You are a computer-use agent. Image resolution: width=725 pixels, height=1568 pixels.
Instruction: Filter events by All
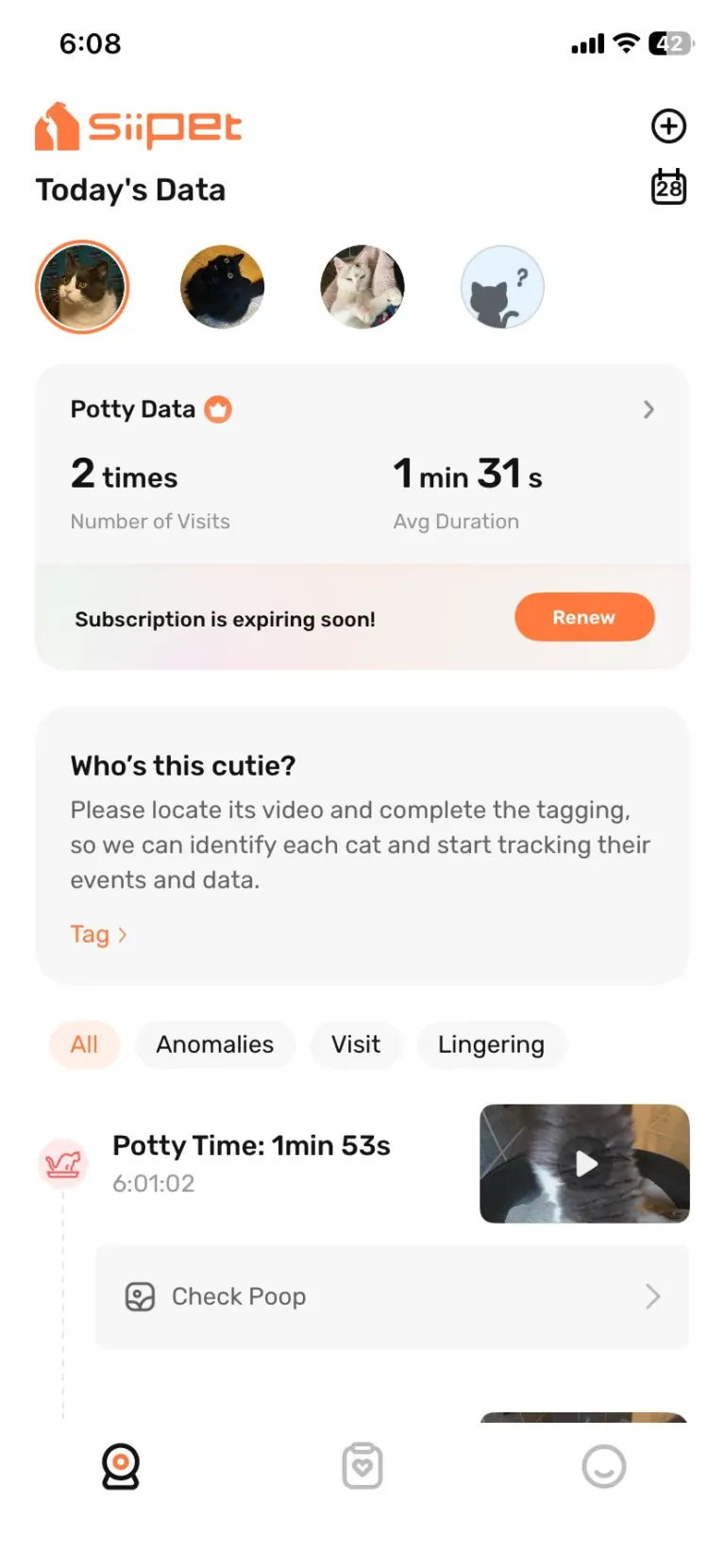(84, 1044)
